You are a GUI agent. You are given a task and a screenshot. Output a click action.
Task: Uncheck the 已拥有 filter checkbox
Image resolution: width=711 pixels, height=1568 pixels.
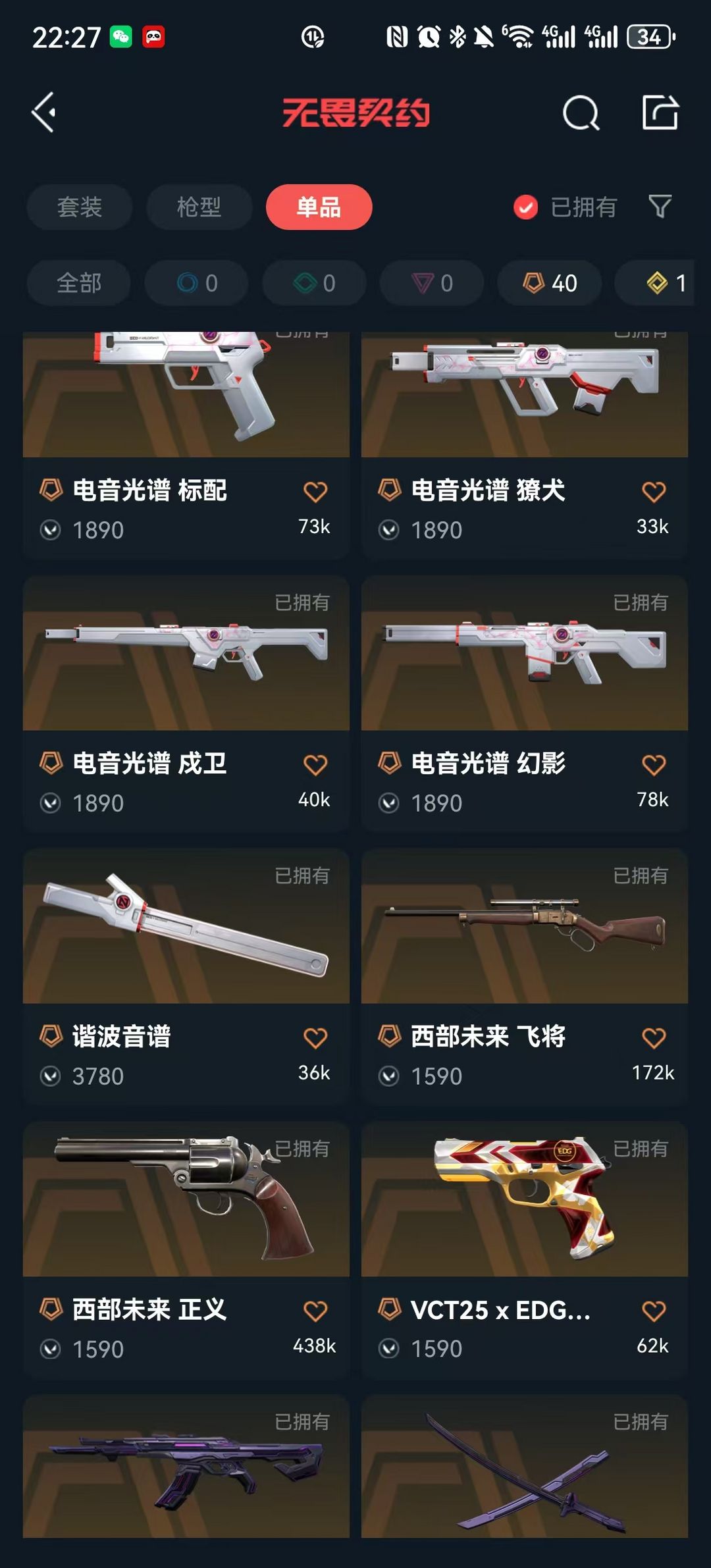click(x=525, y=207)
